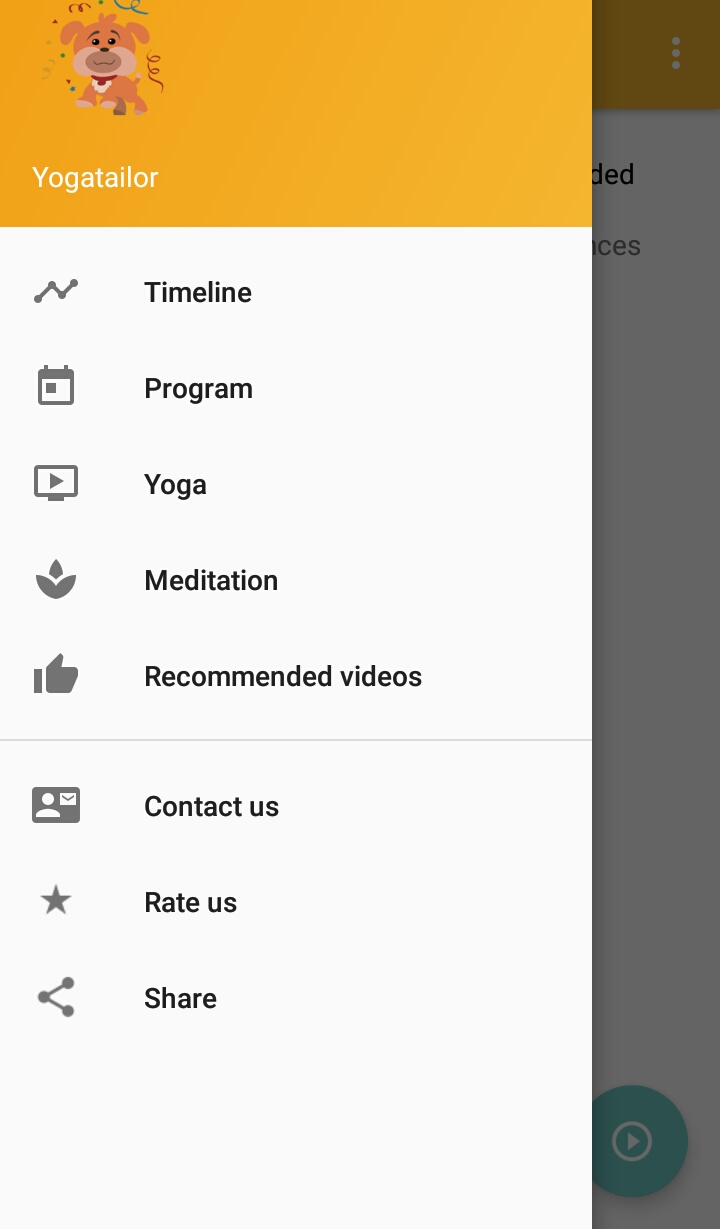Select the Rate us star icon
The width and height of the screenshot is (720, 1229).
coord(55,901)
